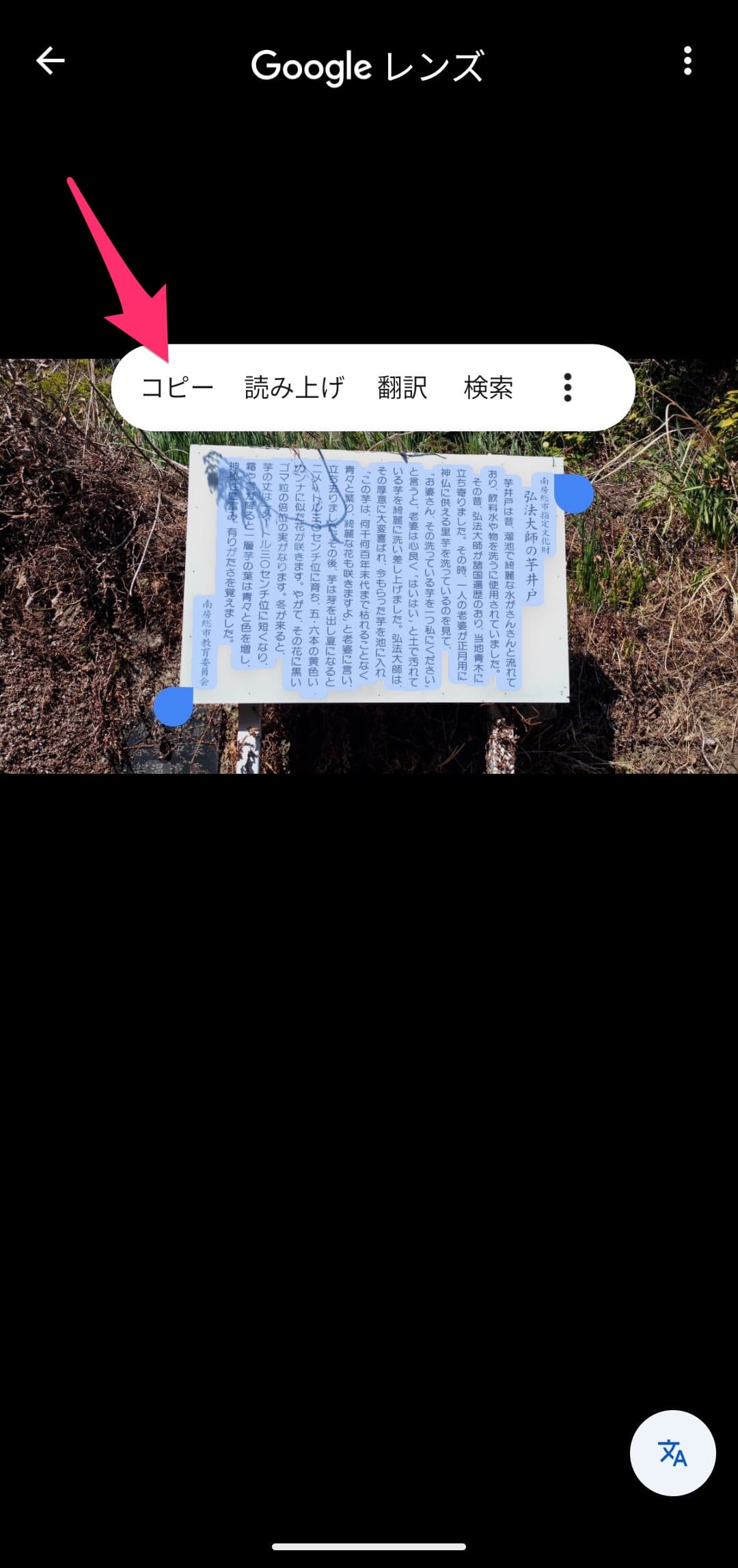
Task: Choose 翻訳 to translate the selection
Action: tap(402, 388)
